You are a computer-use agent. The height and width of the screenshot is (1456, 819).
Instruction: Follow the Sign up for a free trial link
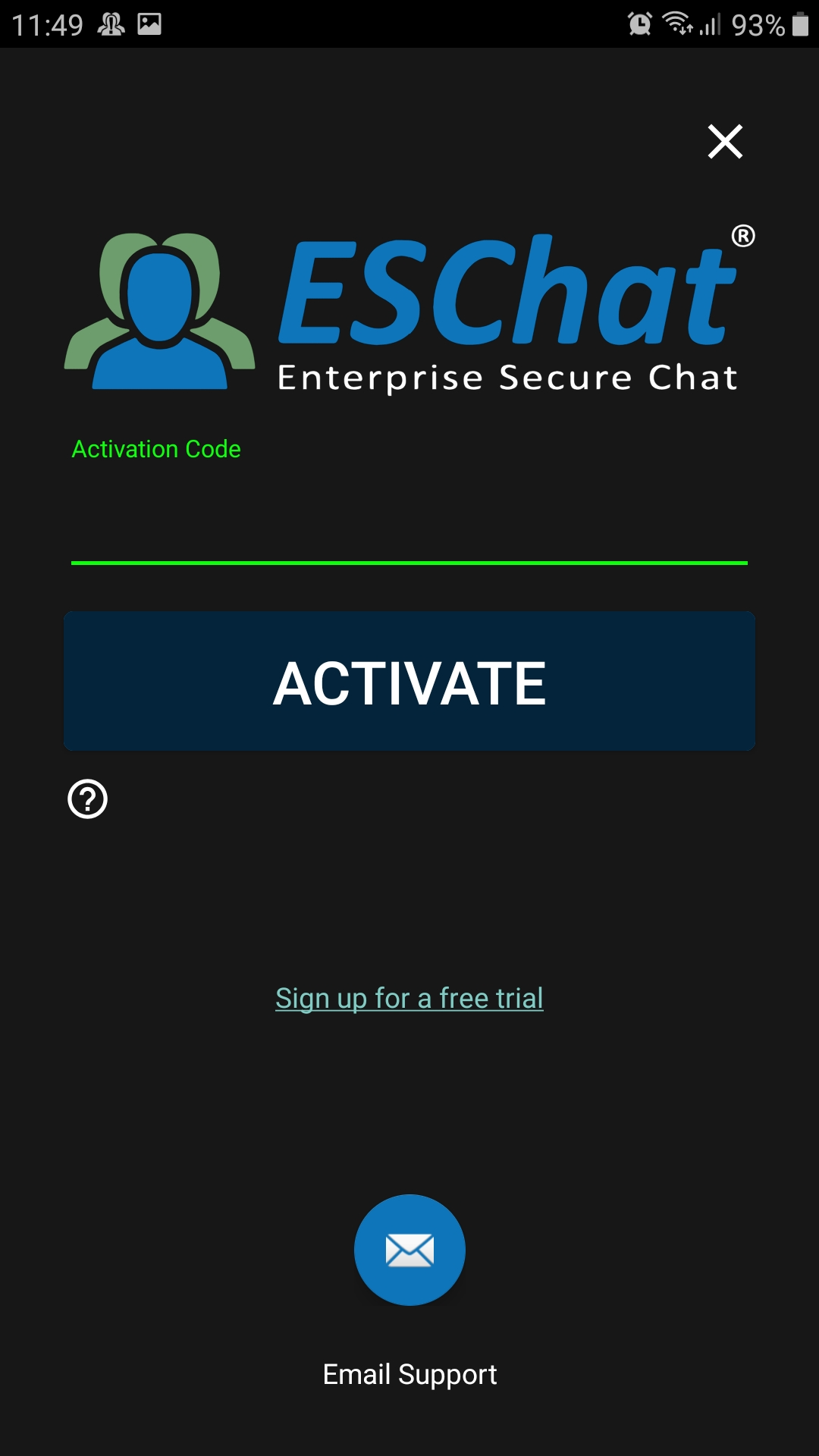[x=409, y=998]
